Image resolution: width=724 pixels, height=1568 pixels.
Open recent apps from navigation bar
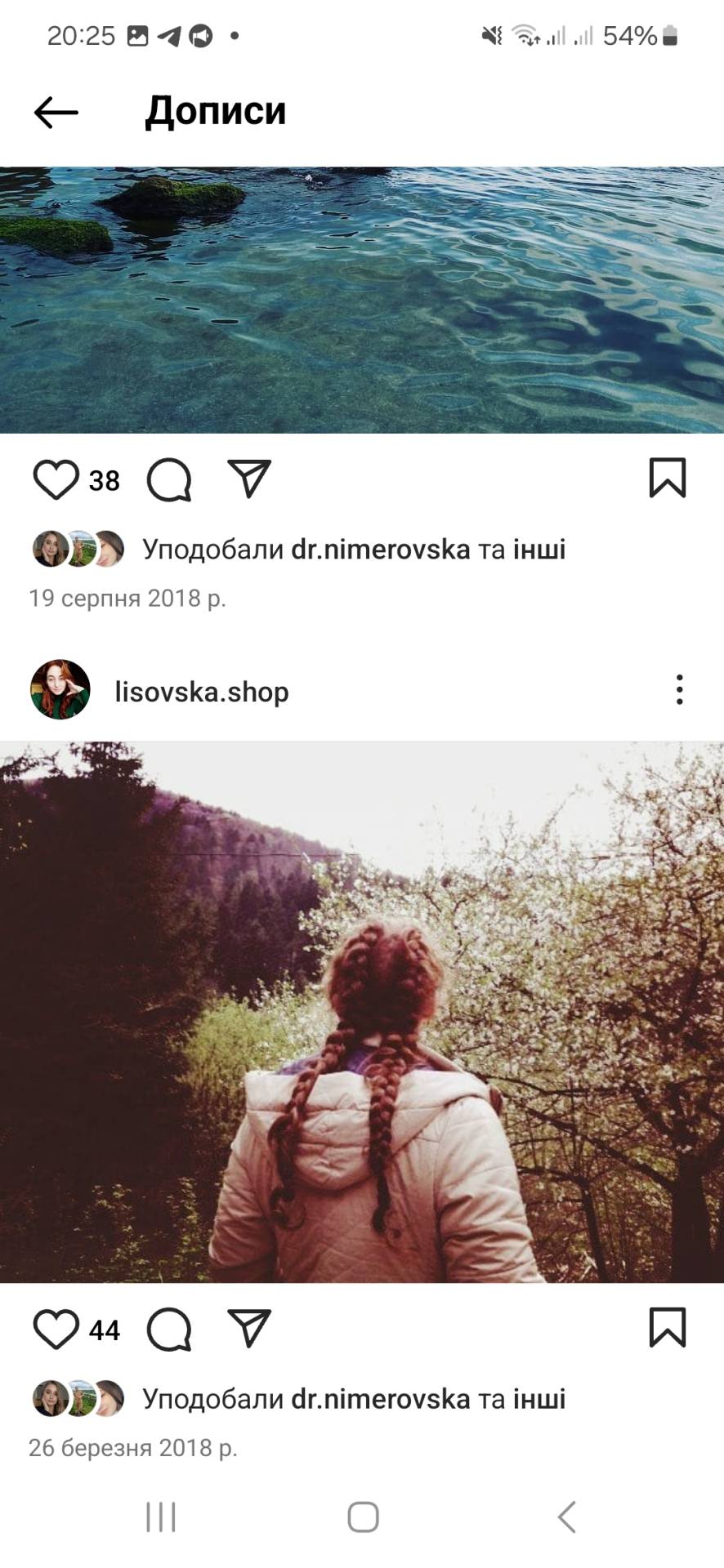point(161,1517)
